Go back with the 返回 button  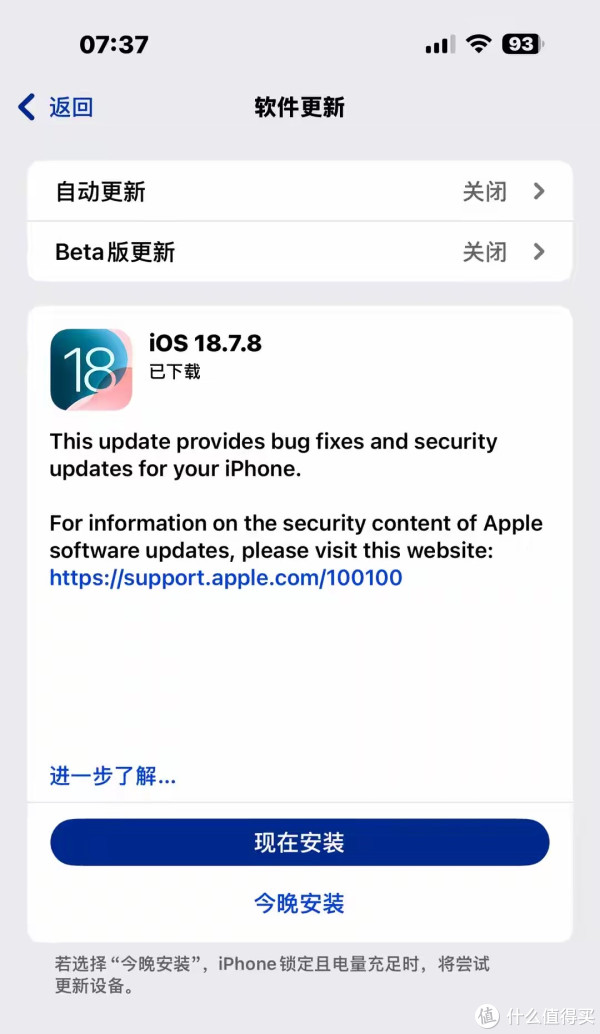(x=57, y=107)
